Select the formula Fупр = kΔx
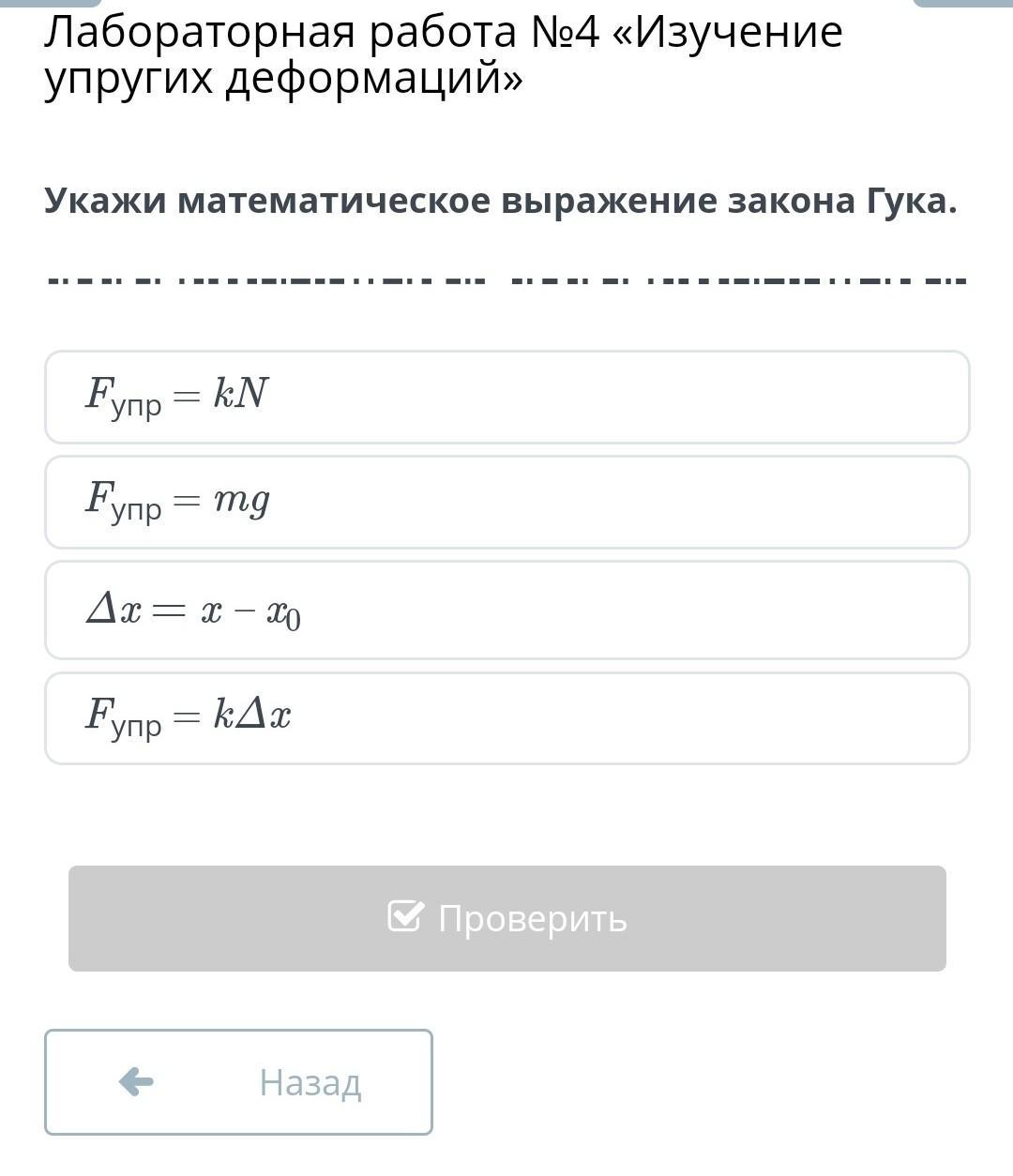The width and height of the screenshot is (1013, 1176). pos(506,718)
